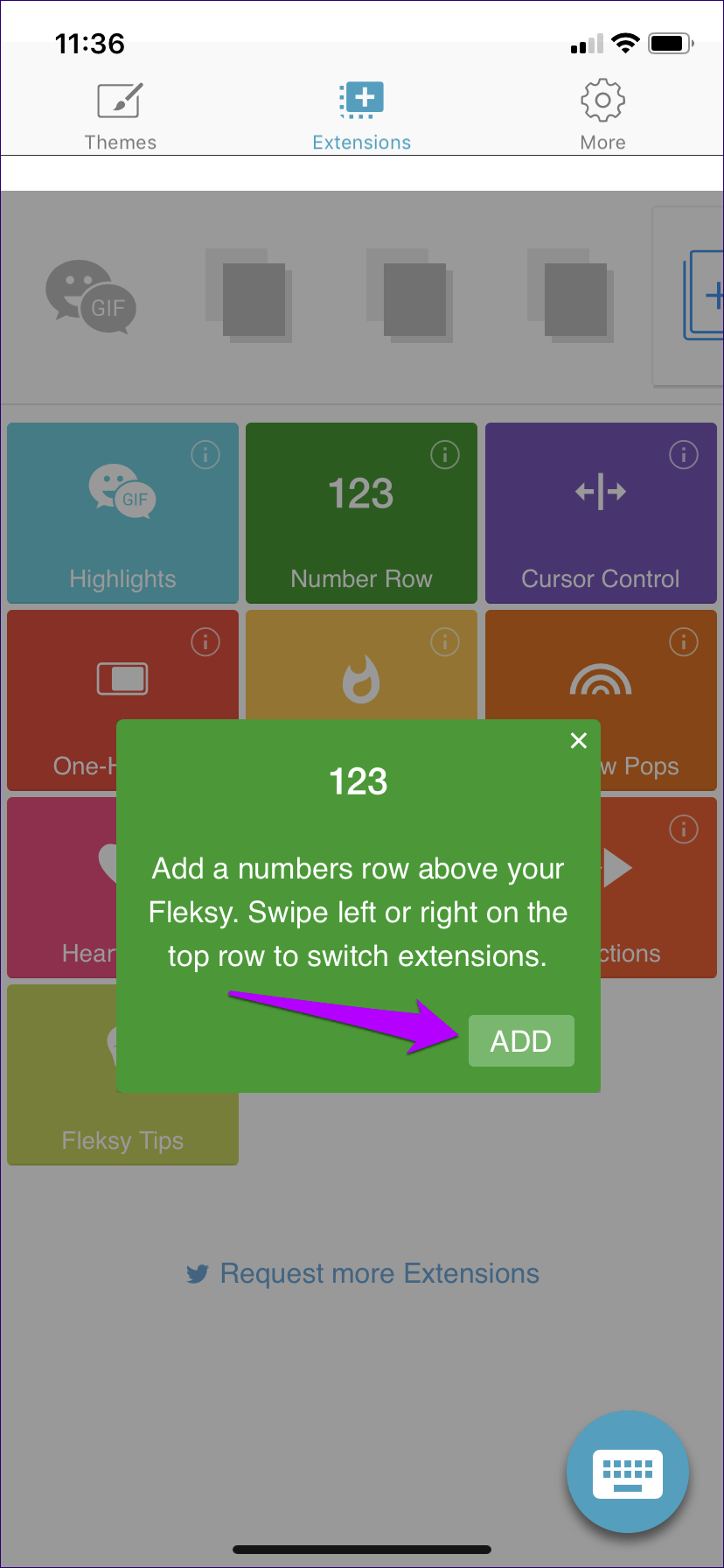
Task: Open the keyboard floating button
Action: point(628,1472)
